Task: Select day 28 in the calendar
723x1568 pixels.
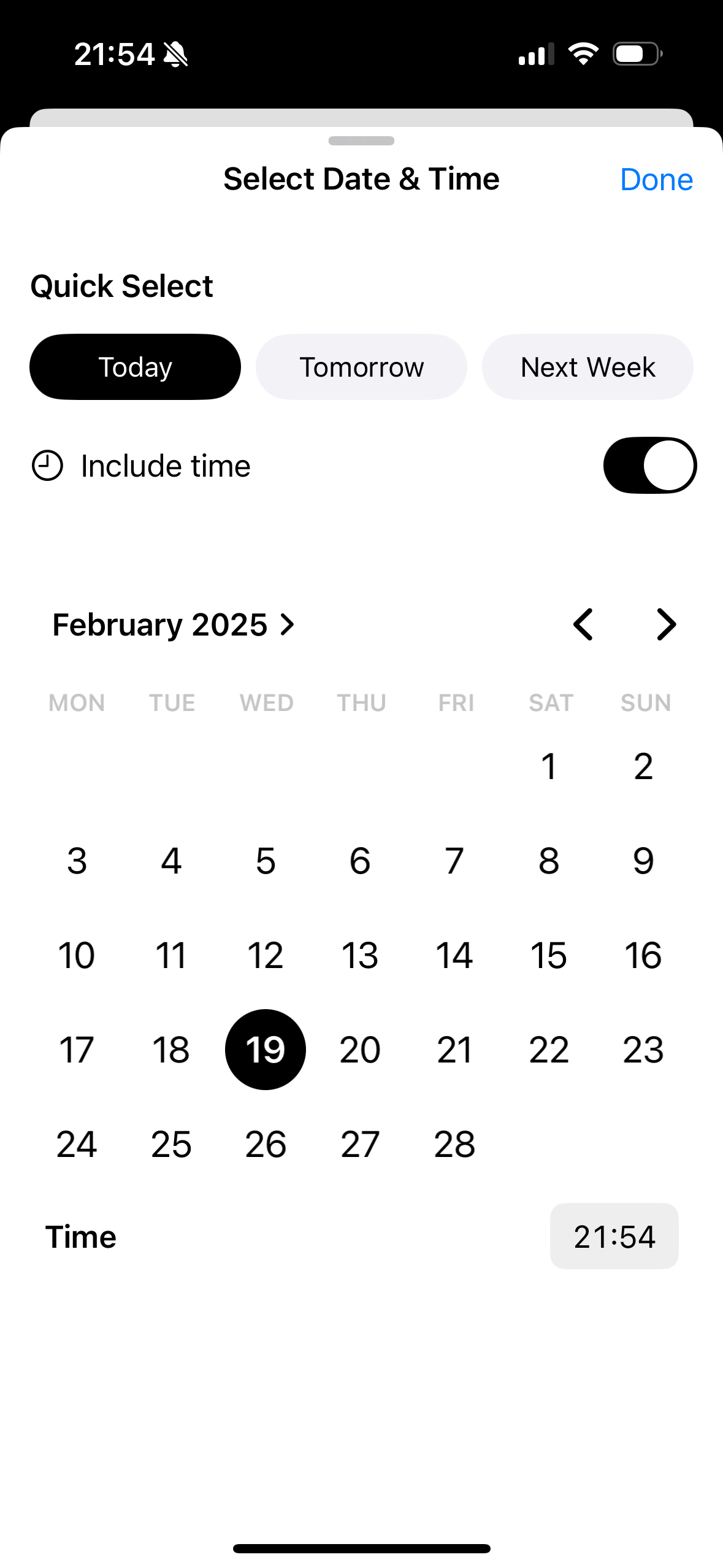Action: pyautogui.click(x=454, y=1144)
